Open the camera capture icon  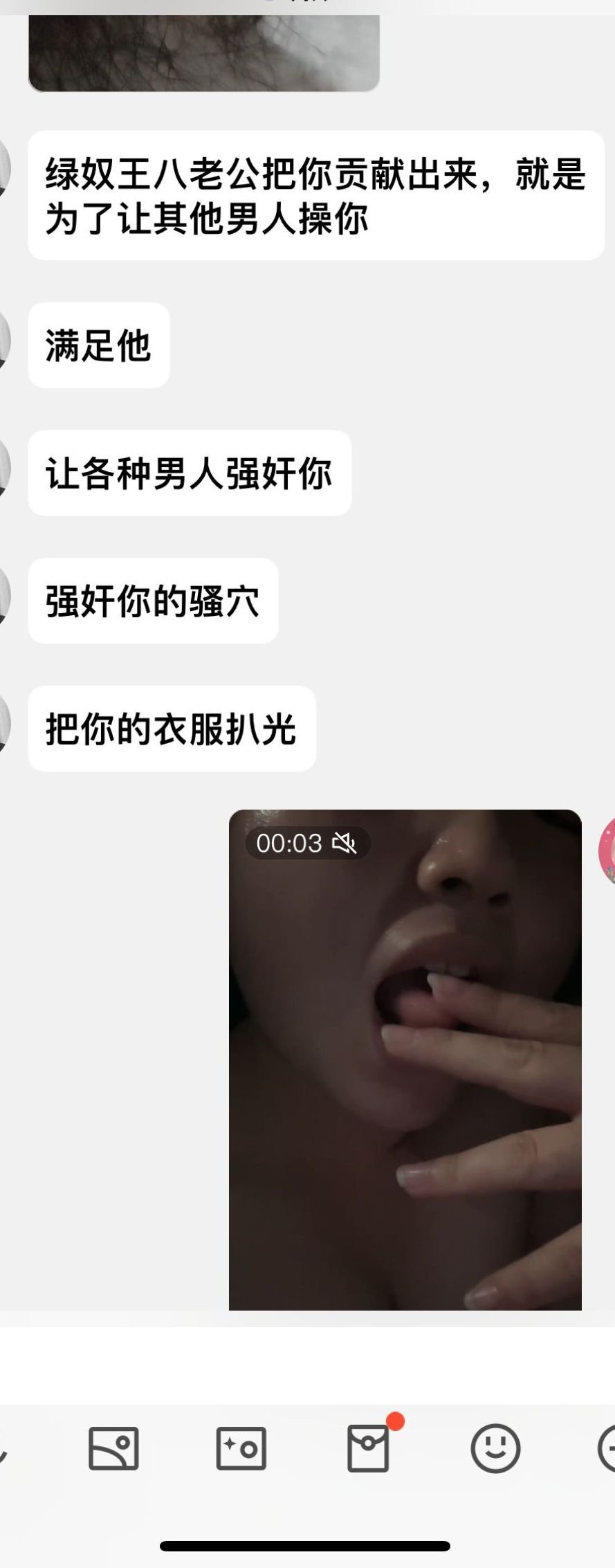coord(241,1448)
